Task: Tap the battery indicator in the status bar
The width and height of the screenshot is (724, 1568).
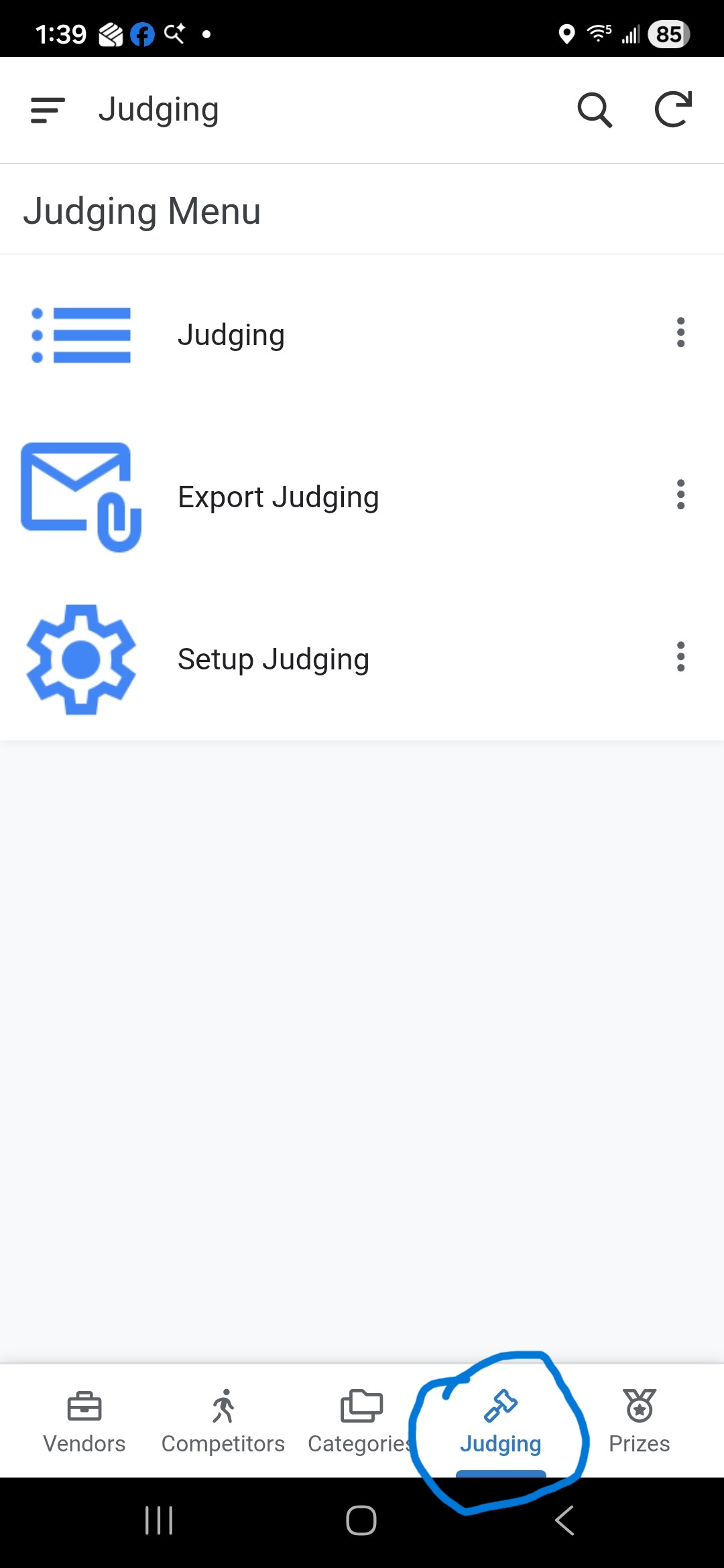Action: (668, 34)
